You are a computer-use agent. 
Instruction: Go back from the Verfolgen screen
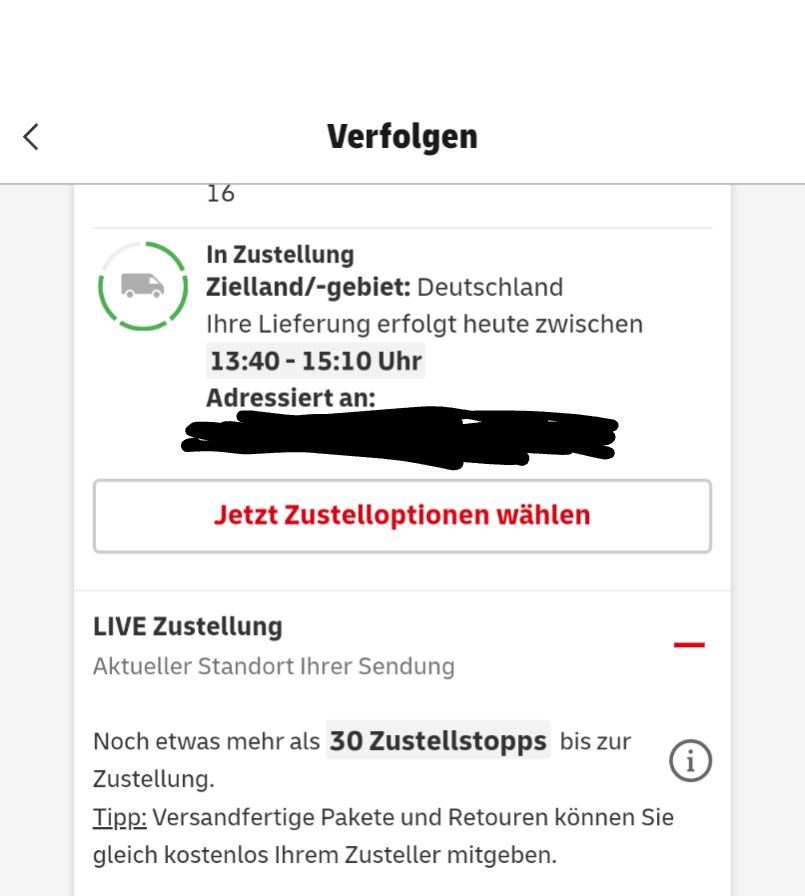tap(31, 137)
